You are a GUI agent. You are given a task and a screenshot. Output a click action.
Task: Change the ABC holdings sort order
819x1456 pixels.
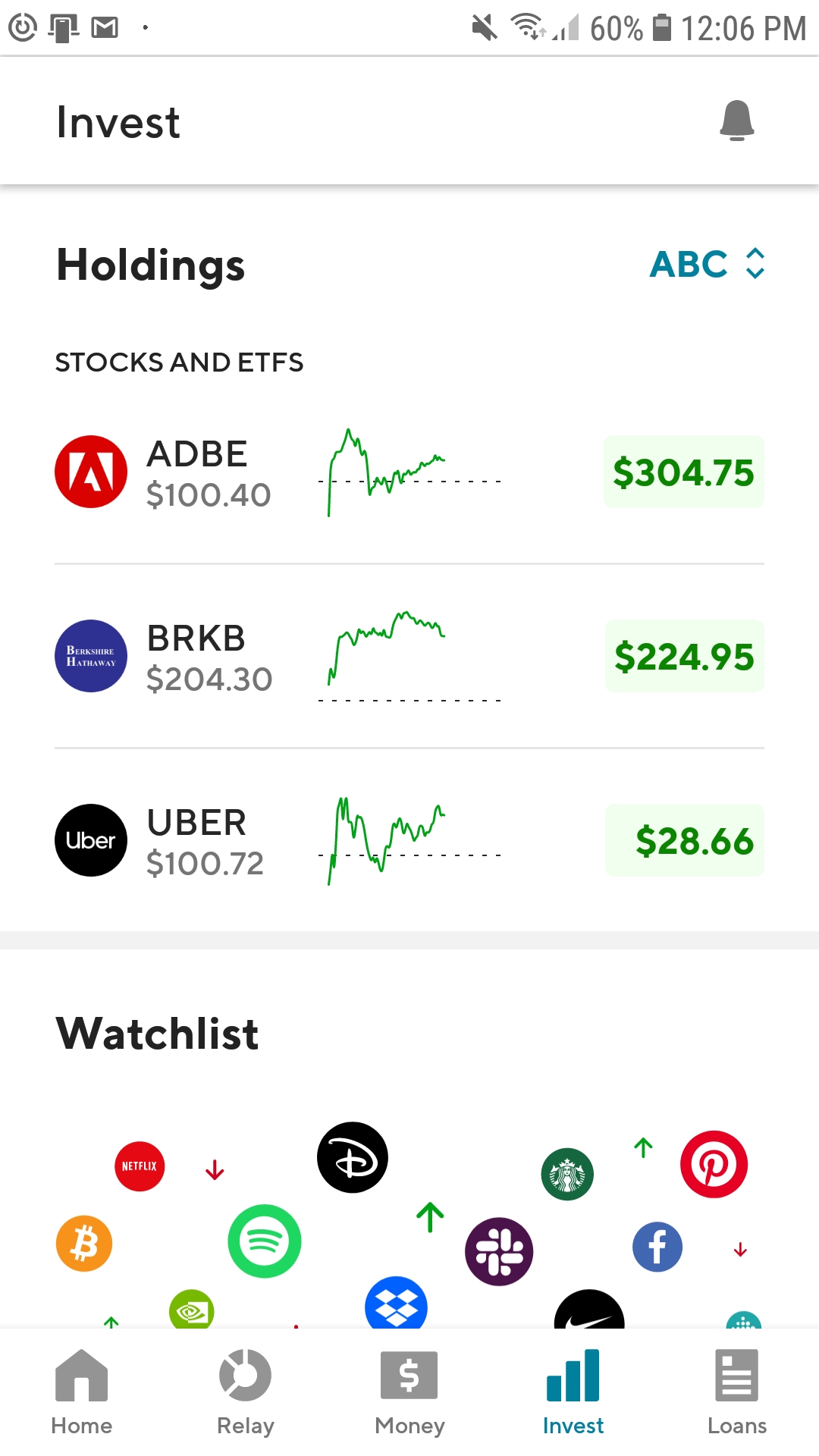click(x=707, y=264)
